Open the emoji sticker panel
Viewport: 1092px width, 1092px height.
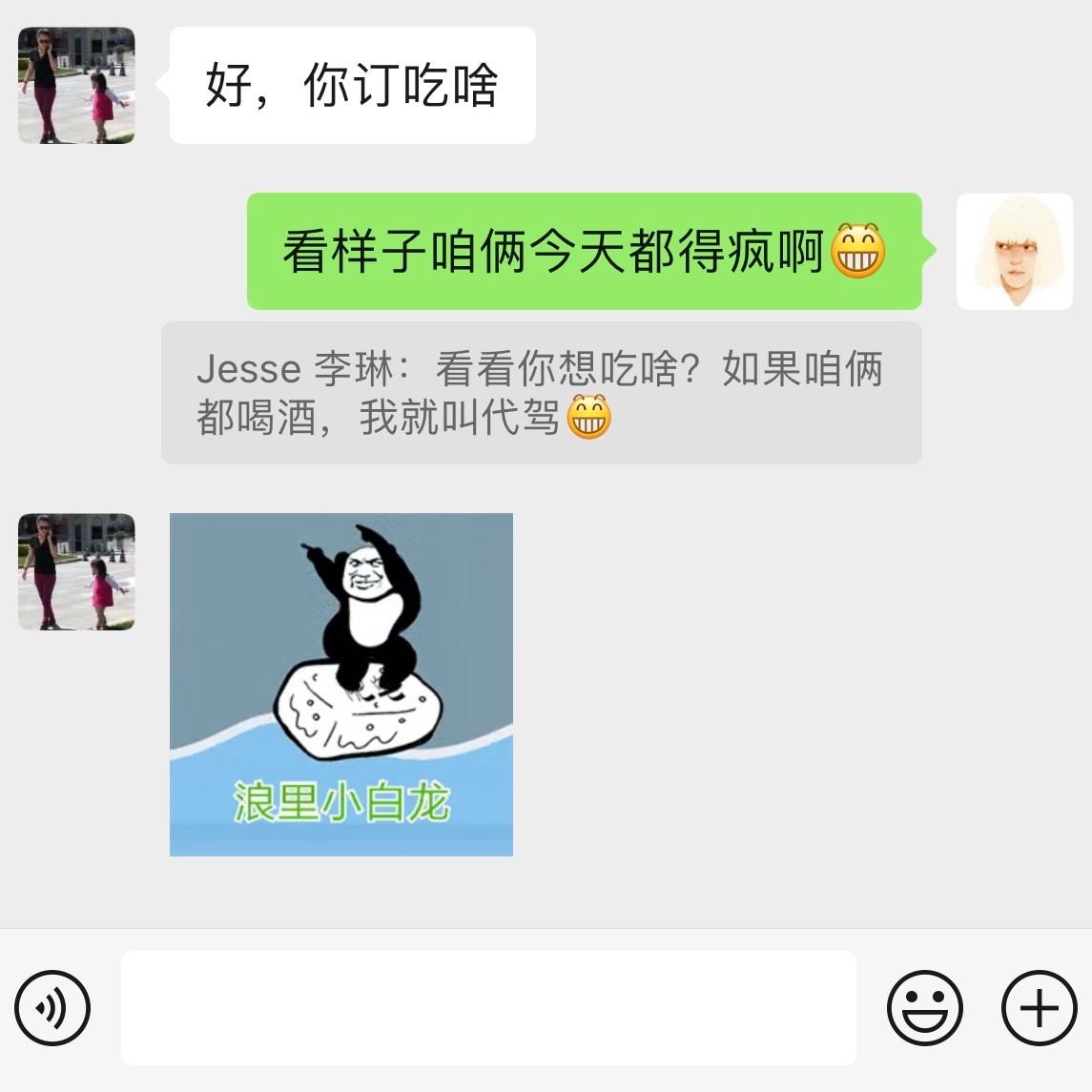[924, 1008]
